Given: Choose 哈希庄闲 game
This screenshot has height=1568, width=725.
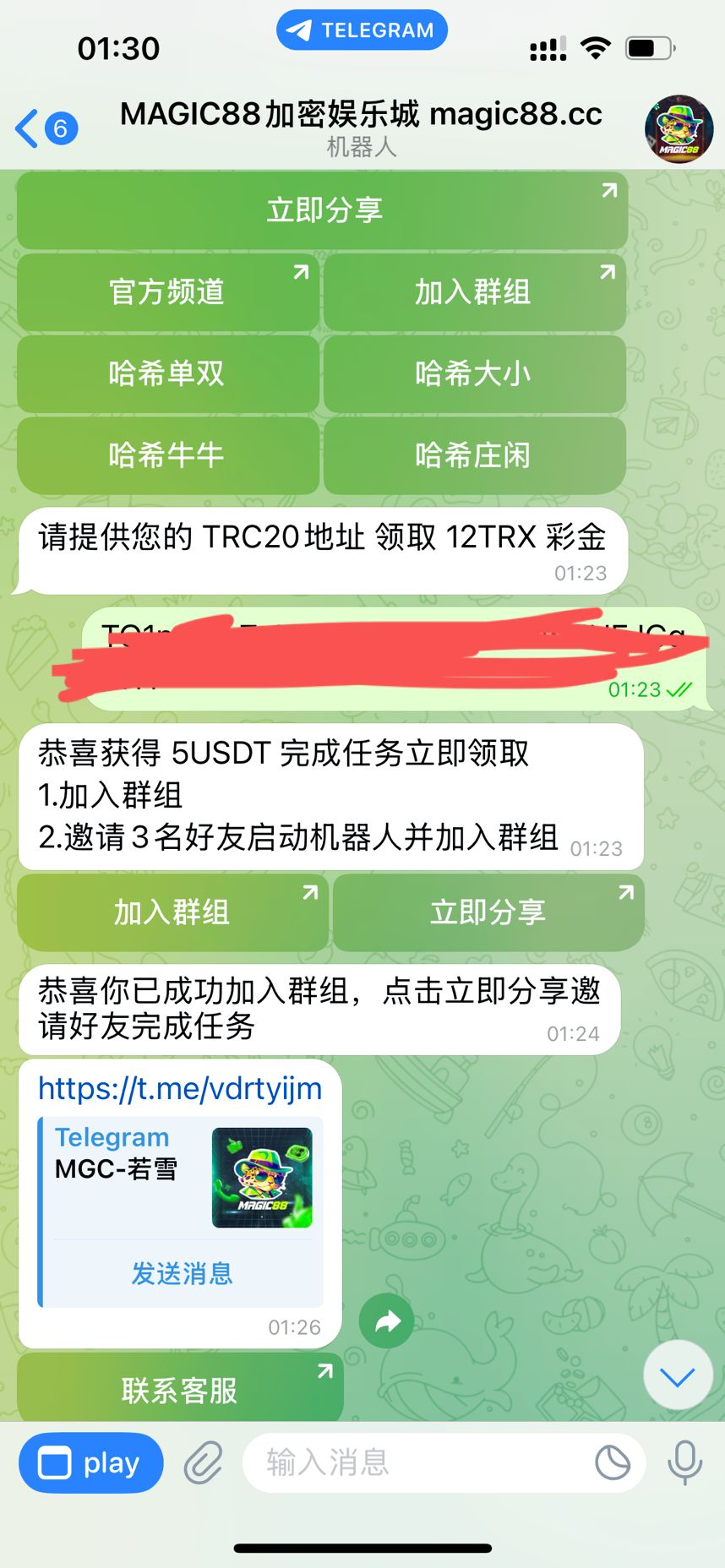Looking at the screenshot, I should click(474, 456).
